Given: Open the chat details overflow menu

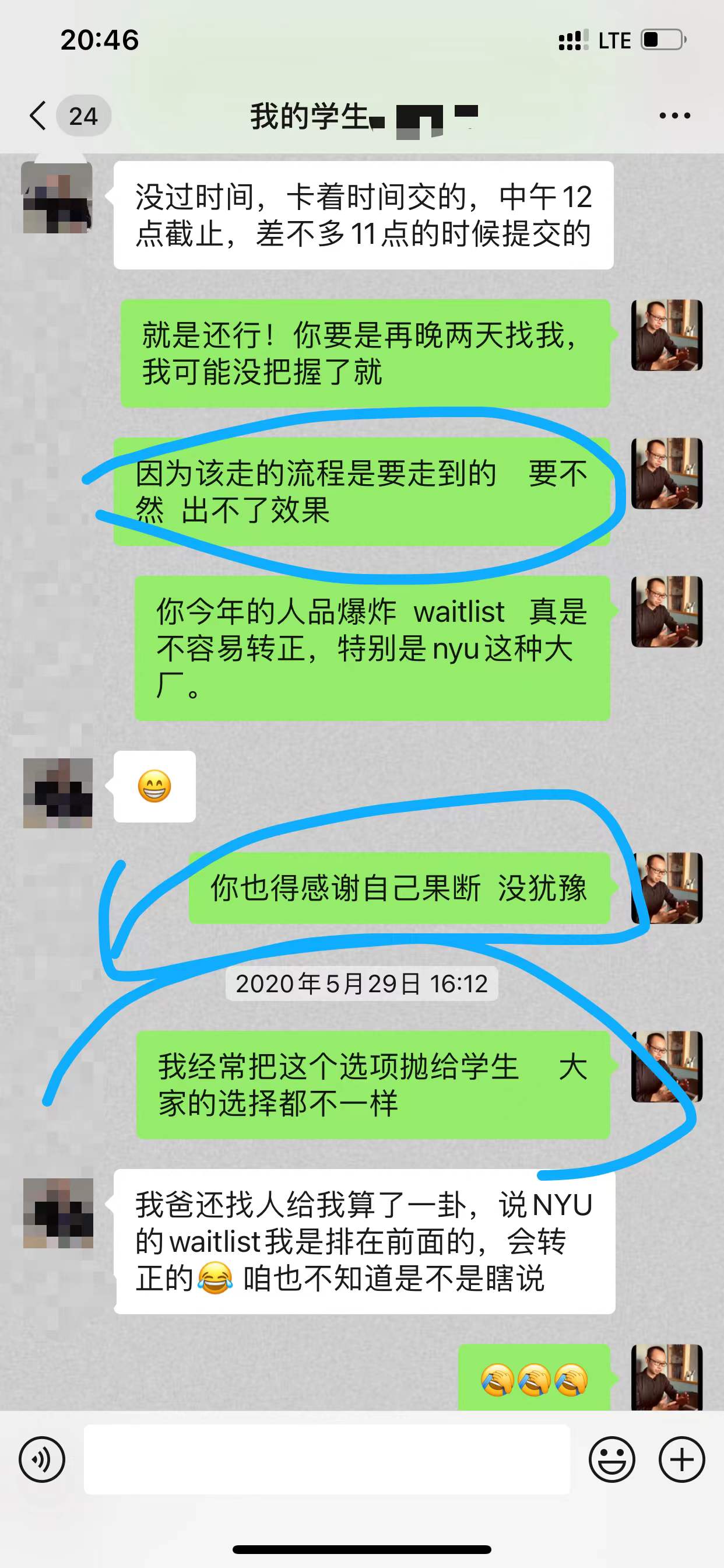Looking at the screenshot, I should [x=674, y=116].
